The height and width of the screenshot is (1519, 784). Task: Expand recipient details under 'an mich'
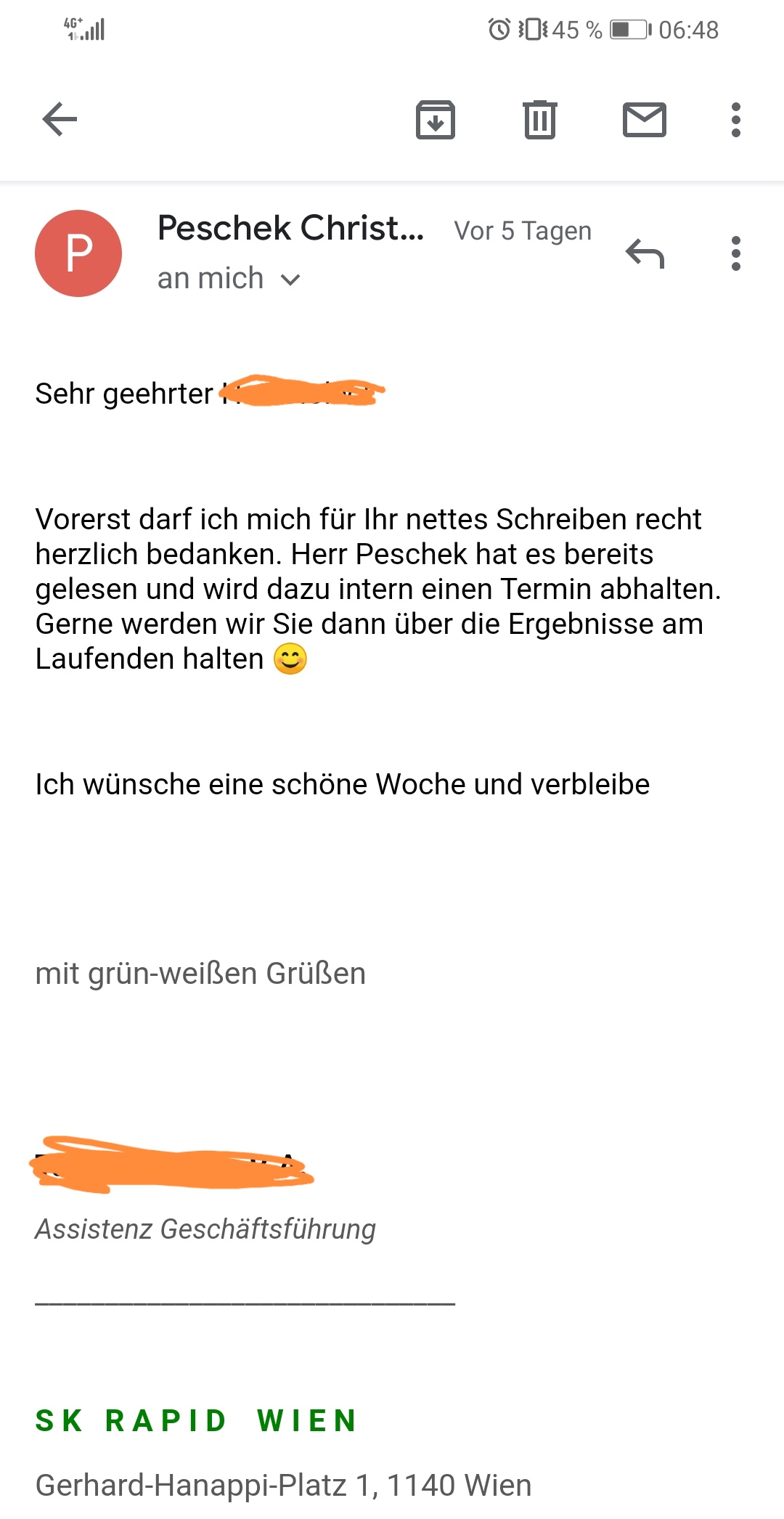click(290, 280)
